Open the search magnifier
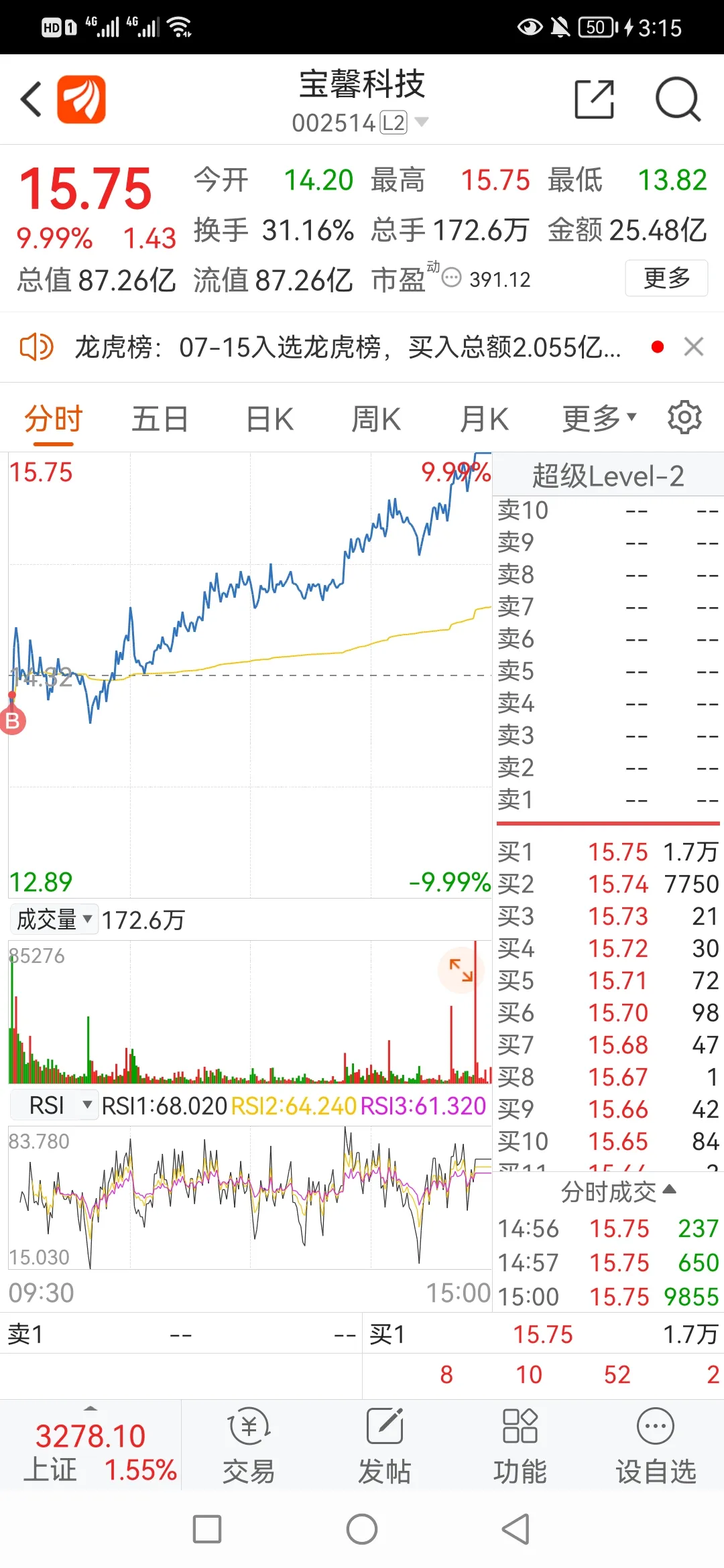The image size is (724, 1568). click(x=678, y=99)
